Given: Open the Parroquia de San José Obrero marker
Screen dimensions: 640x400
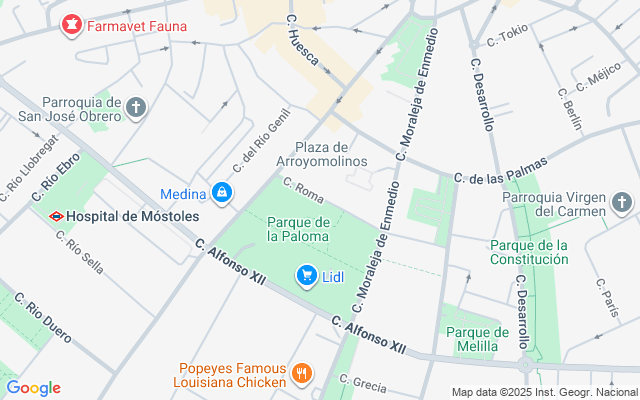Looking at the screenshot, I should click(137, 106).
